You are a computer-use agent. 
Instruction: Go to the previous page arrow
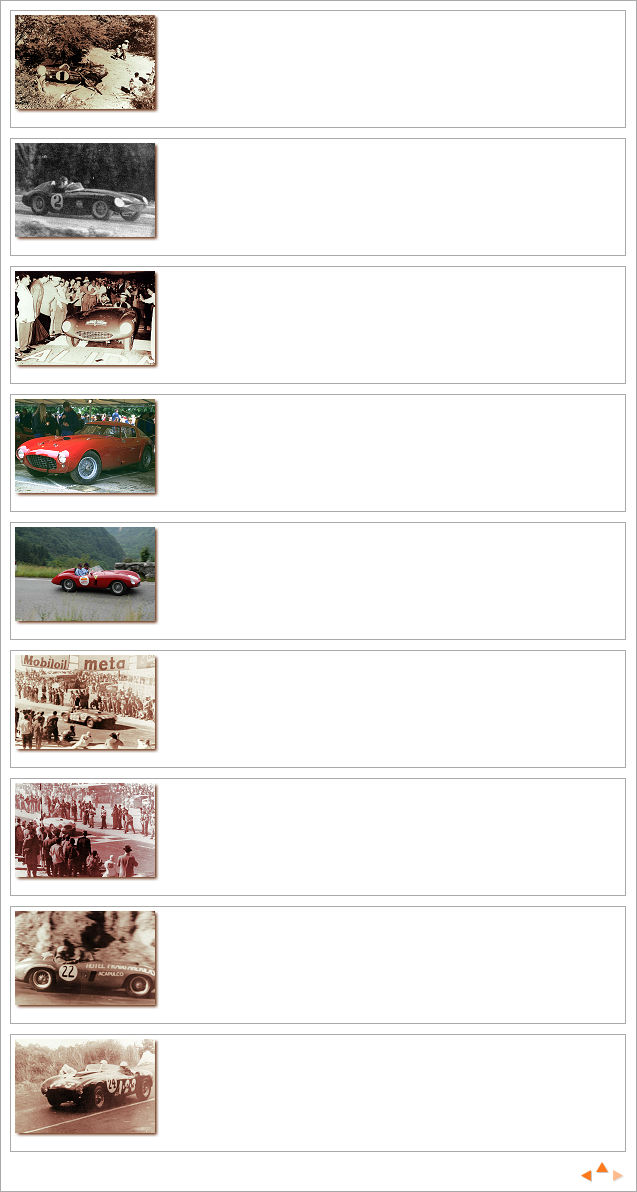click(587, 1176)
